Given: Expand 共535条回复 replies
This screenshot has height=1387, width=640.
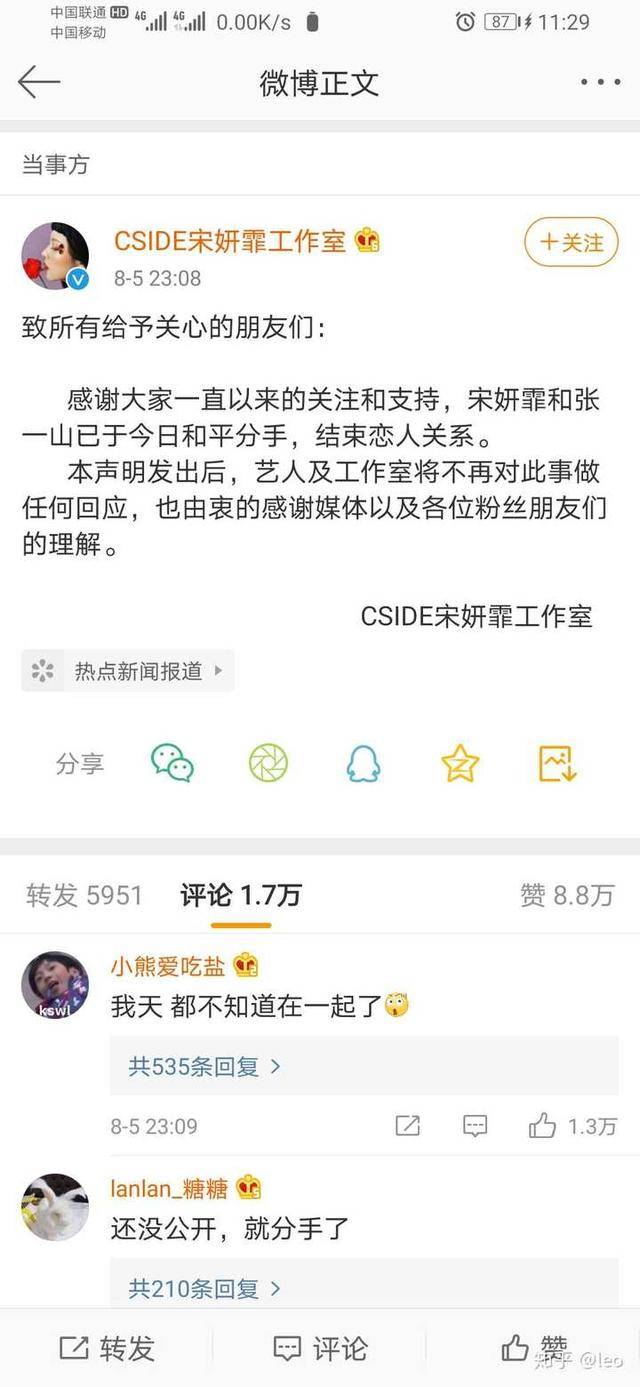Looking at the screenshot, I should click(204, 1066).
